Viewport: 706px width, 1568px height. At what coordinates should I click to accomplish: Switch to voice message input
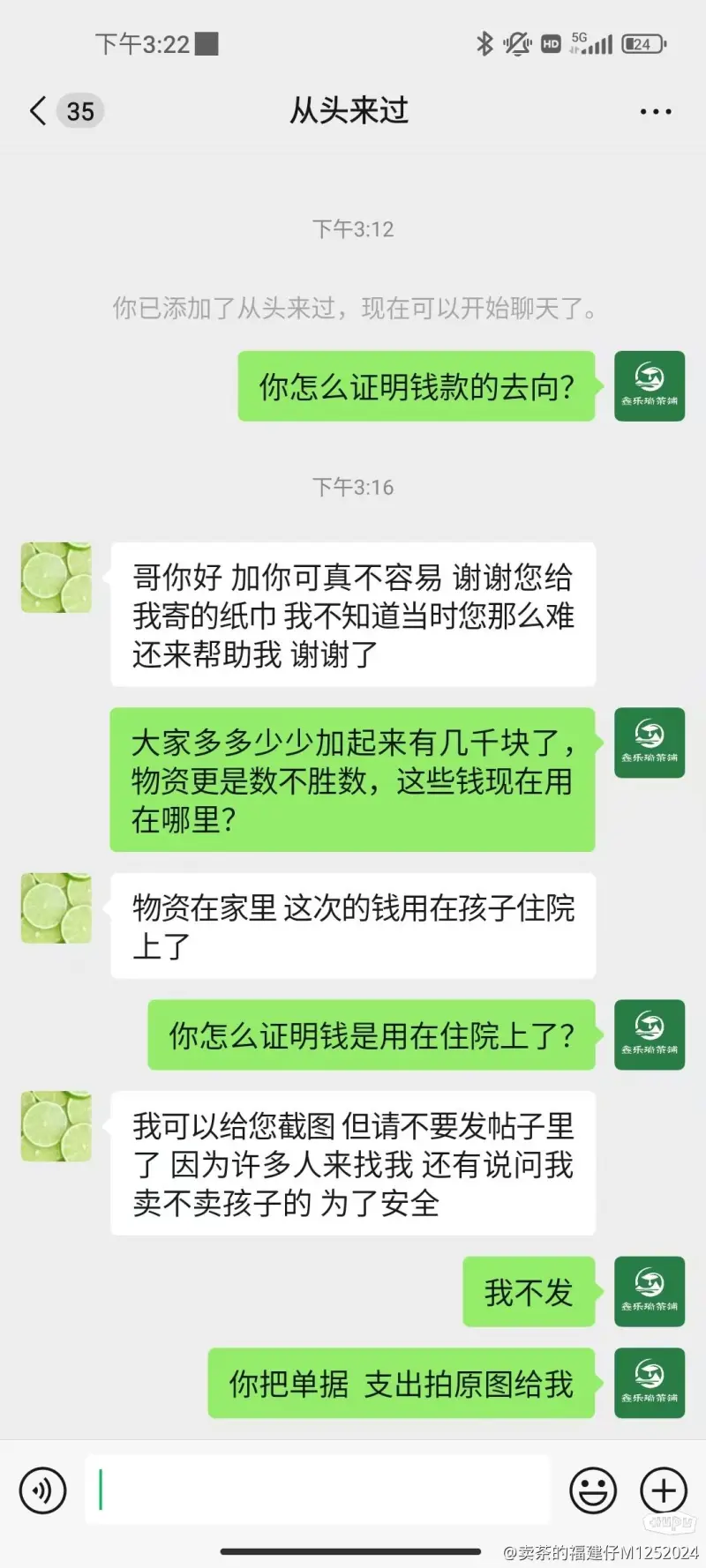[43, 1490]
